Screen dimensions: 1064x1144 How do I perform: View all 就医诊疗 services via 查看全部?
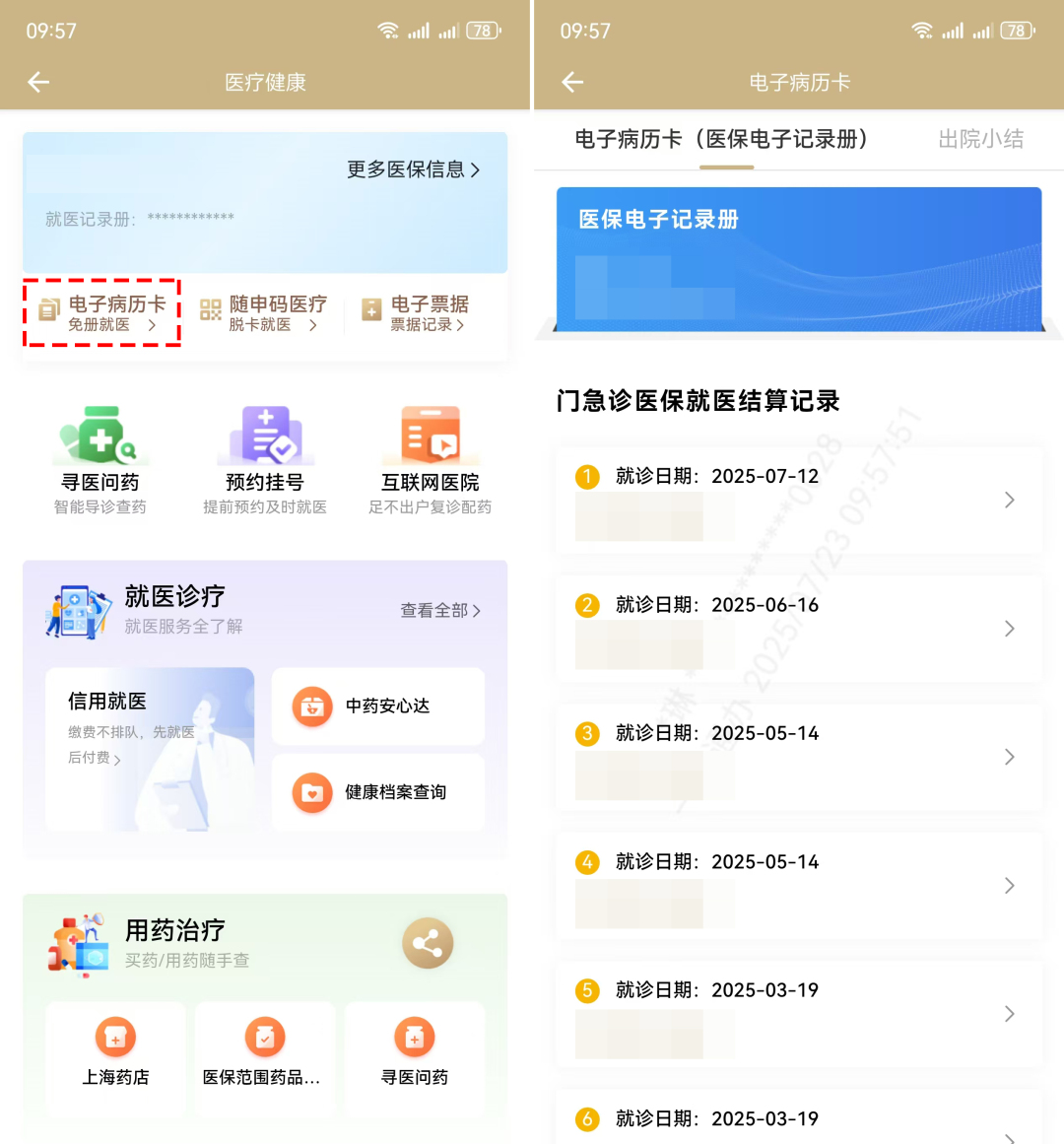point(439,611)
